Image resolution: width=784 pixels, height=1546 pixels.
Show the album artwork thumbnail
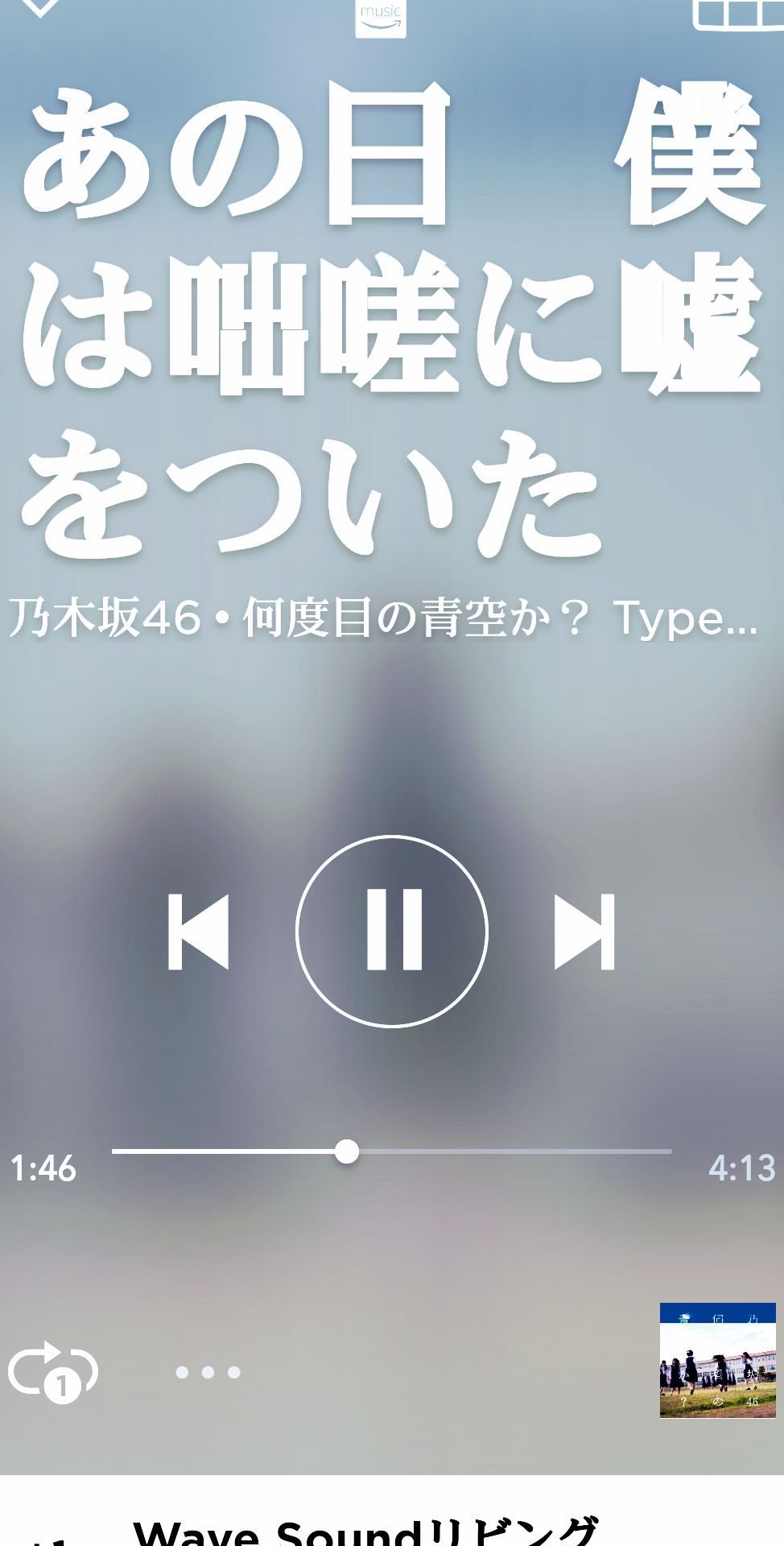[x=717, y=1360]
